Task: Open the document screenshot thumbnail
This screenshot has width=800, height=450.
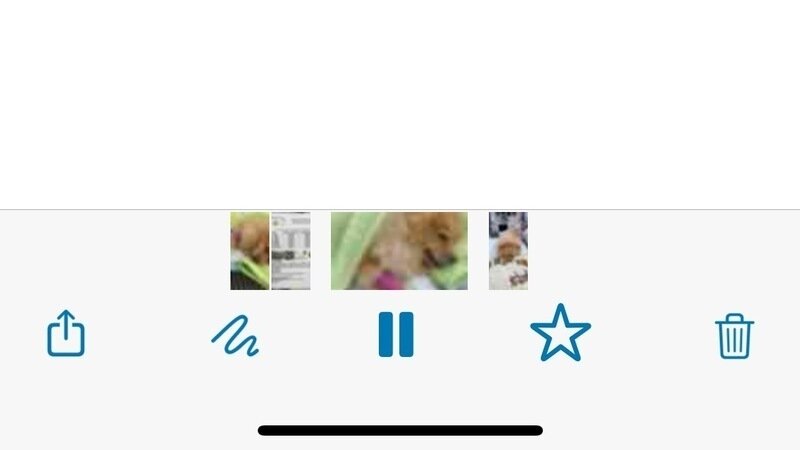Action: pyautogui.click(x=291, y=251)
